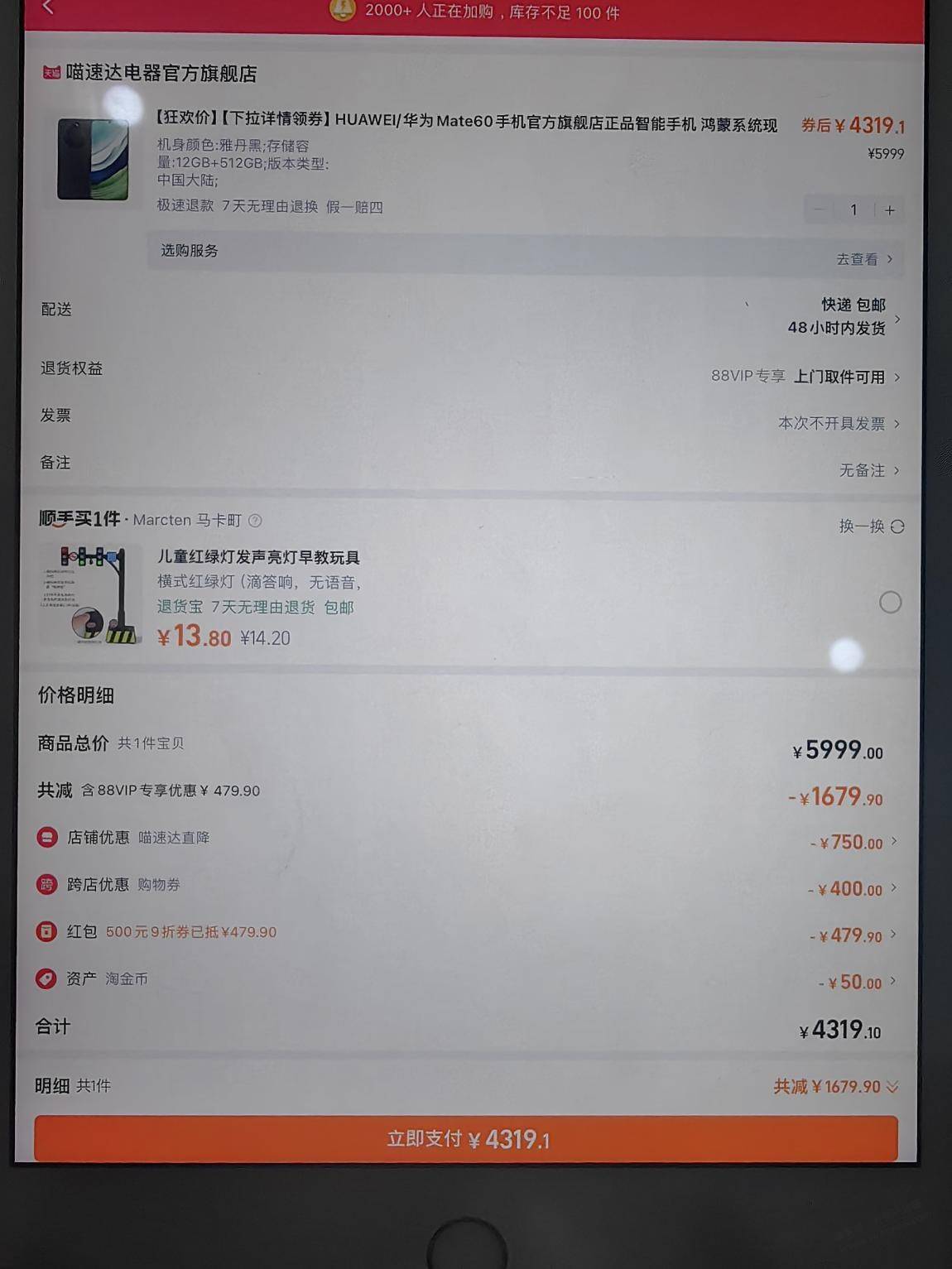Screen dimensions: 952x1269
Task: Open the 儿童红绿灯 toy product card
Action: click(258, 557)
